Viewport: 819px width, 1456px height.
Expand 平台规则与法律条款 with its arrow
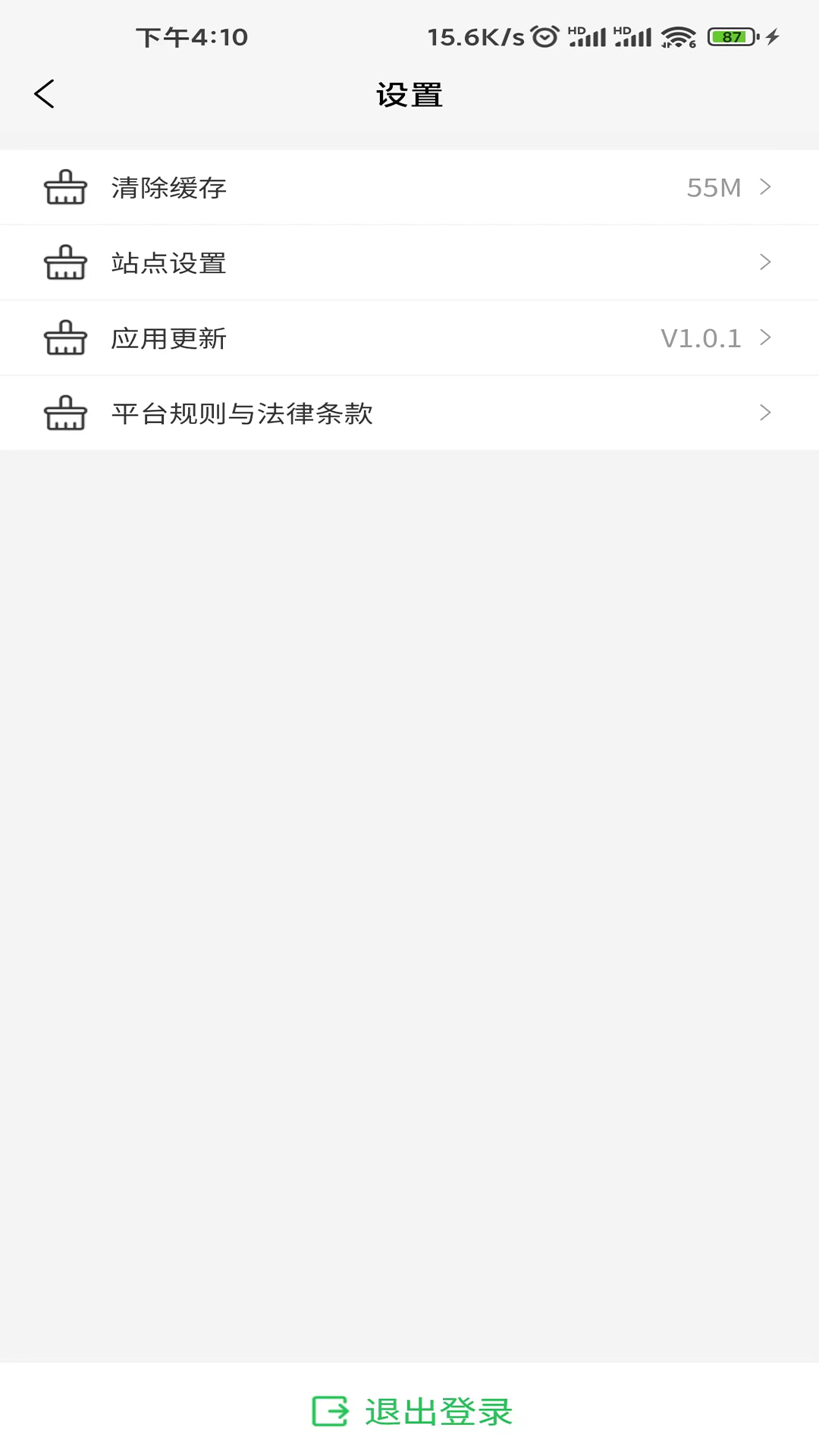tap(764, 413)
